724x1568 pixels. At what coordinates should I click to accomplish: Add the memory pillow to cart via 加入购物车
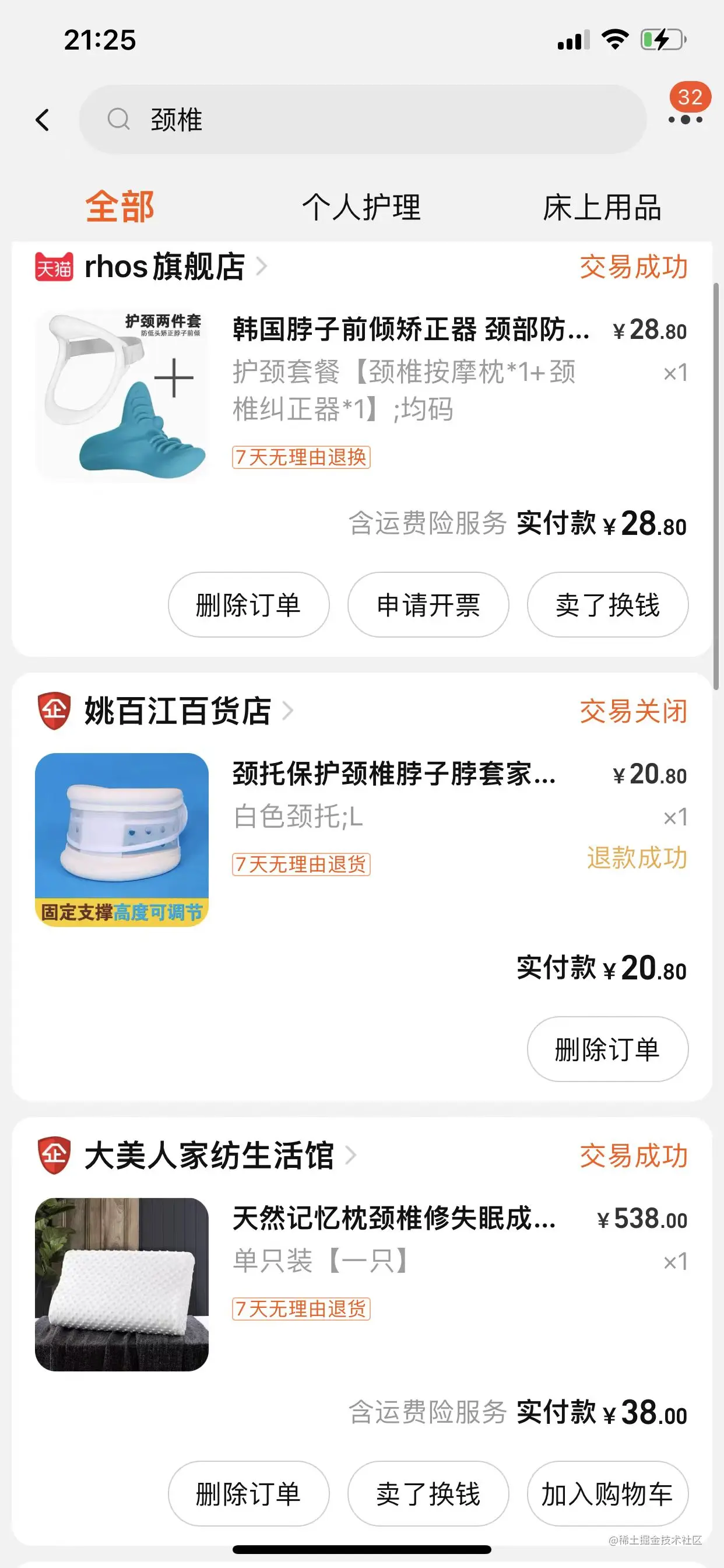point(607,1494)
